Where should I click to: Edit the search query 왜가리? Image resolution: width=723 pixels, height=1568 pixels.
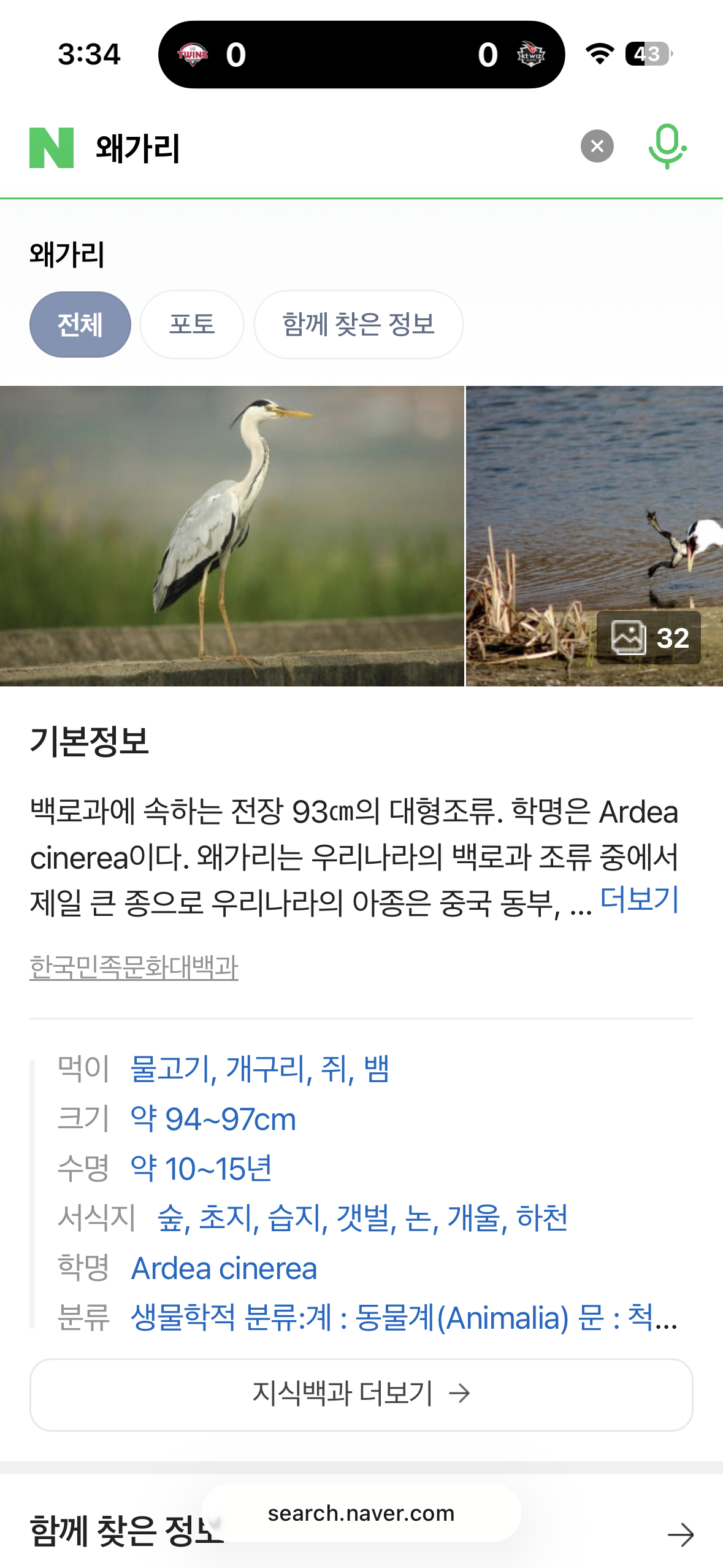click(x=307, y=148)
